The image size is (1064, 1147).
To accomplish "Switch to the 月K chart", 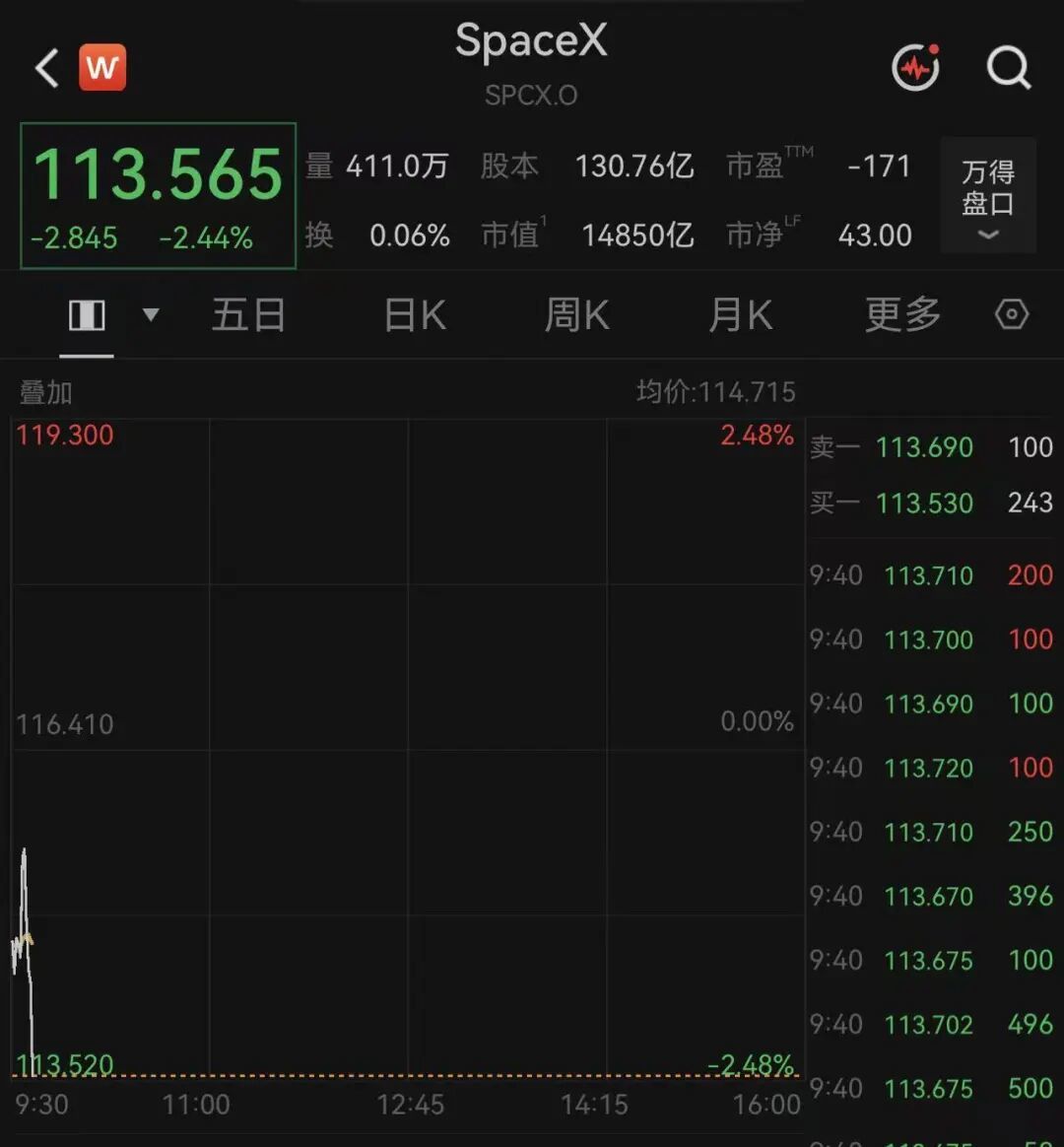I will pos(740,315).
